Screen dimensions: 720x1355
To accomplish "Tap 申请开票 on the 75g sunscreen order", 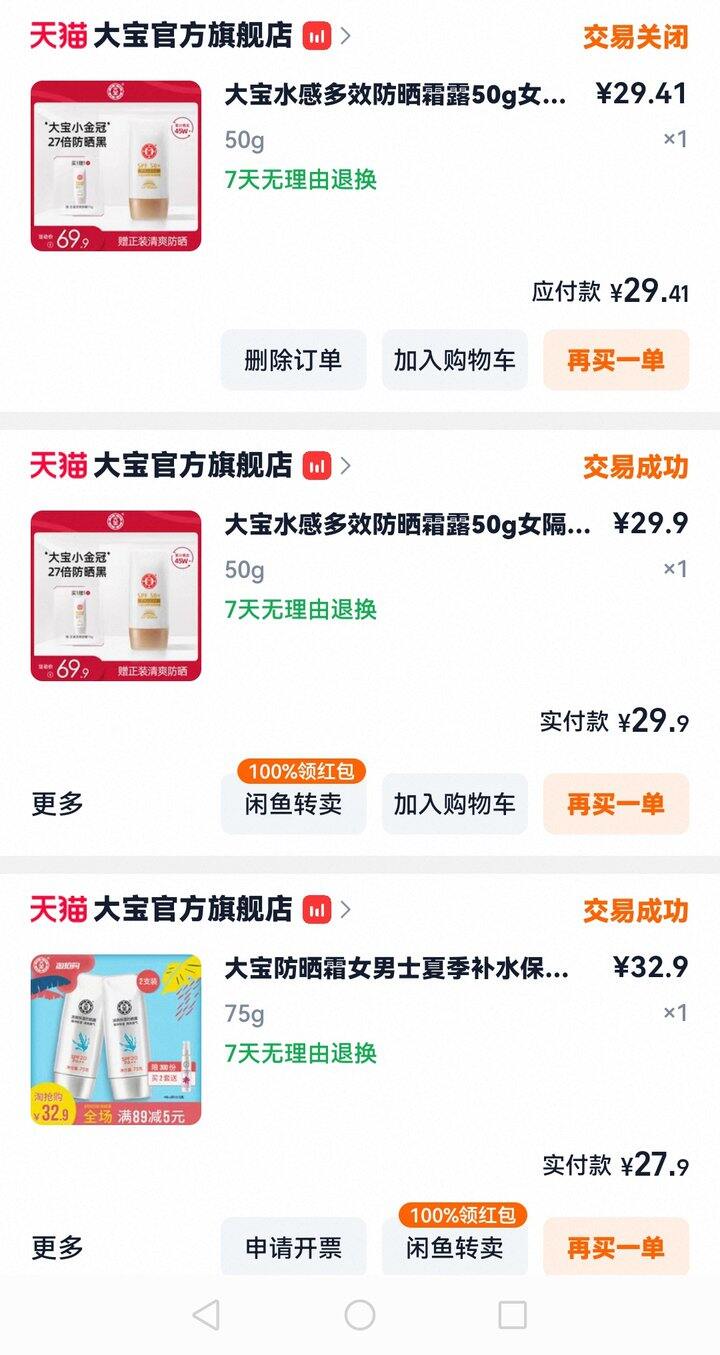I will pos(293,1248).
